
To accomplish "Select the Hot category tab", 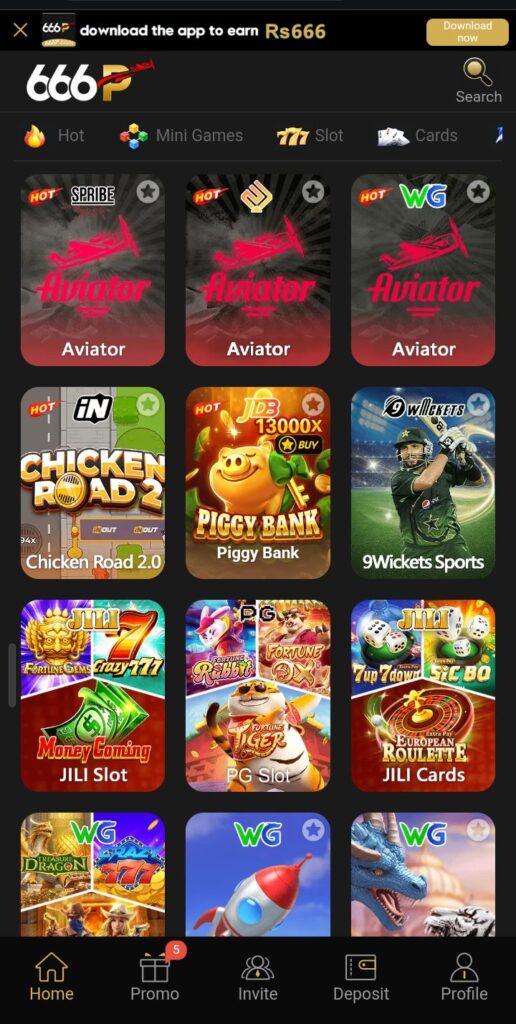I will (54, 136).
